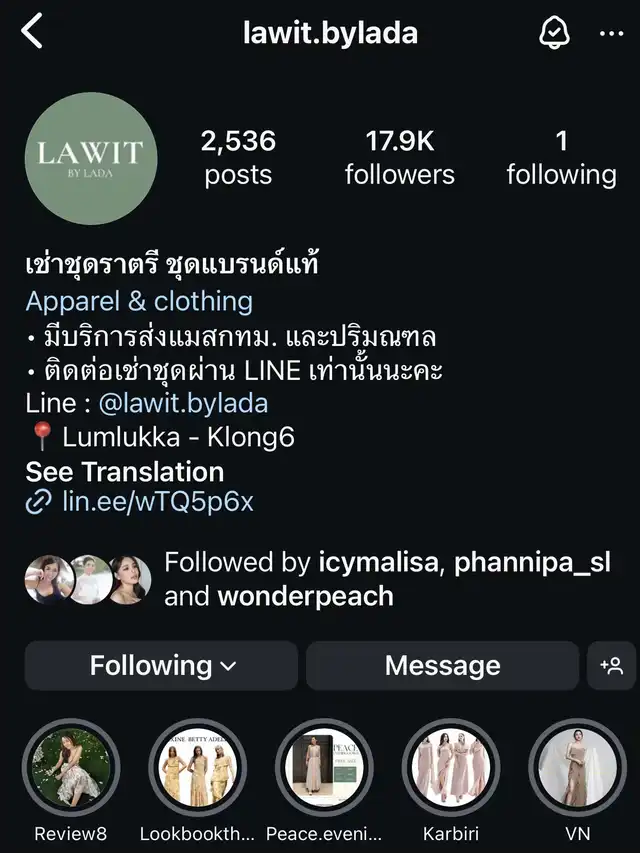Open the notifications bell settings
Viewport: 640px width, 853px height.
pyautogui.click(x=554, y=32)
